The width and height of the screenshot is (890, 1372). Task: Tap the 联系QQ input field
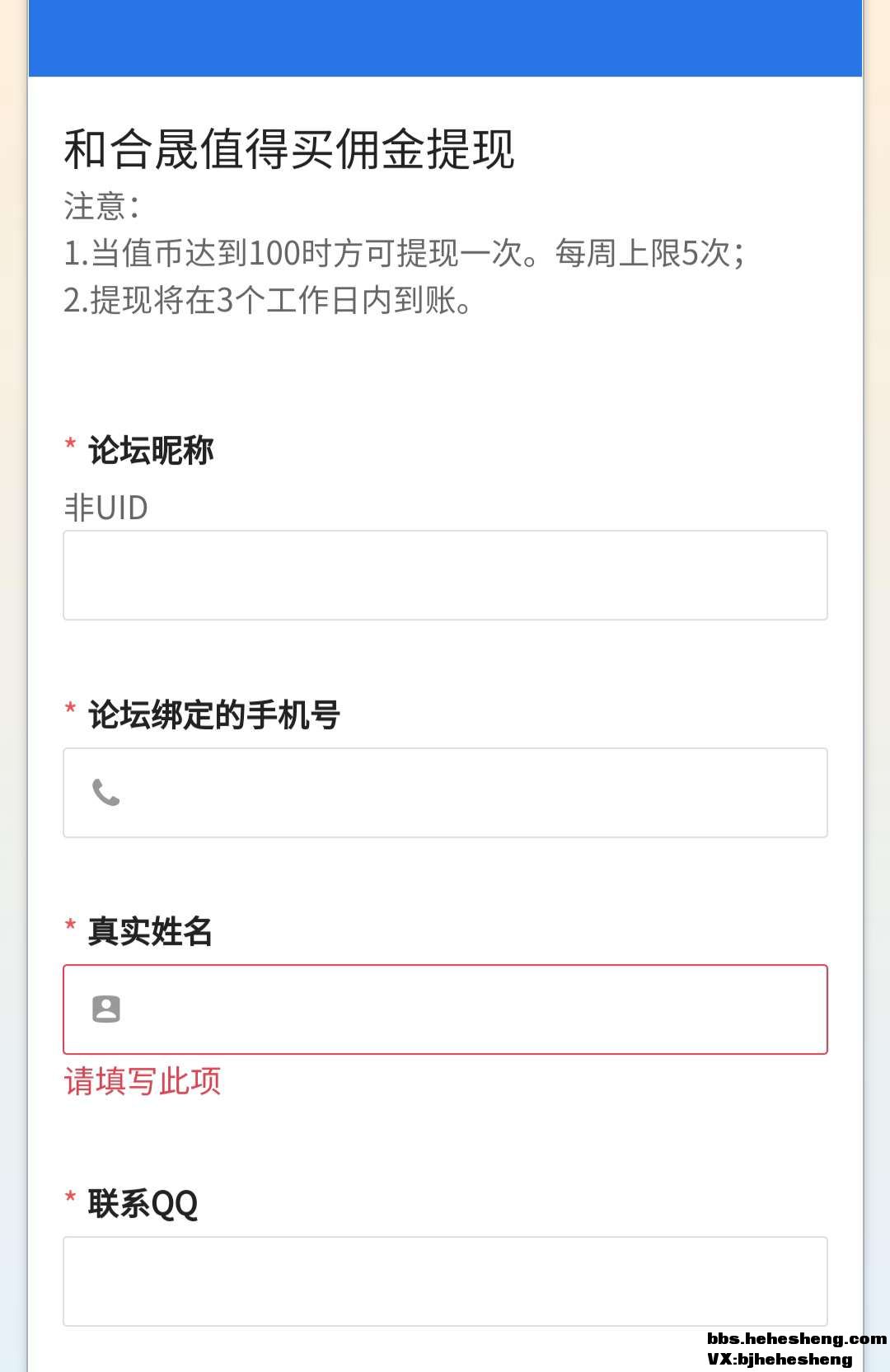tap(445, 1281)
